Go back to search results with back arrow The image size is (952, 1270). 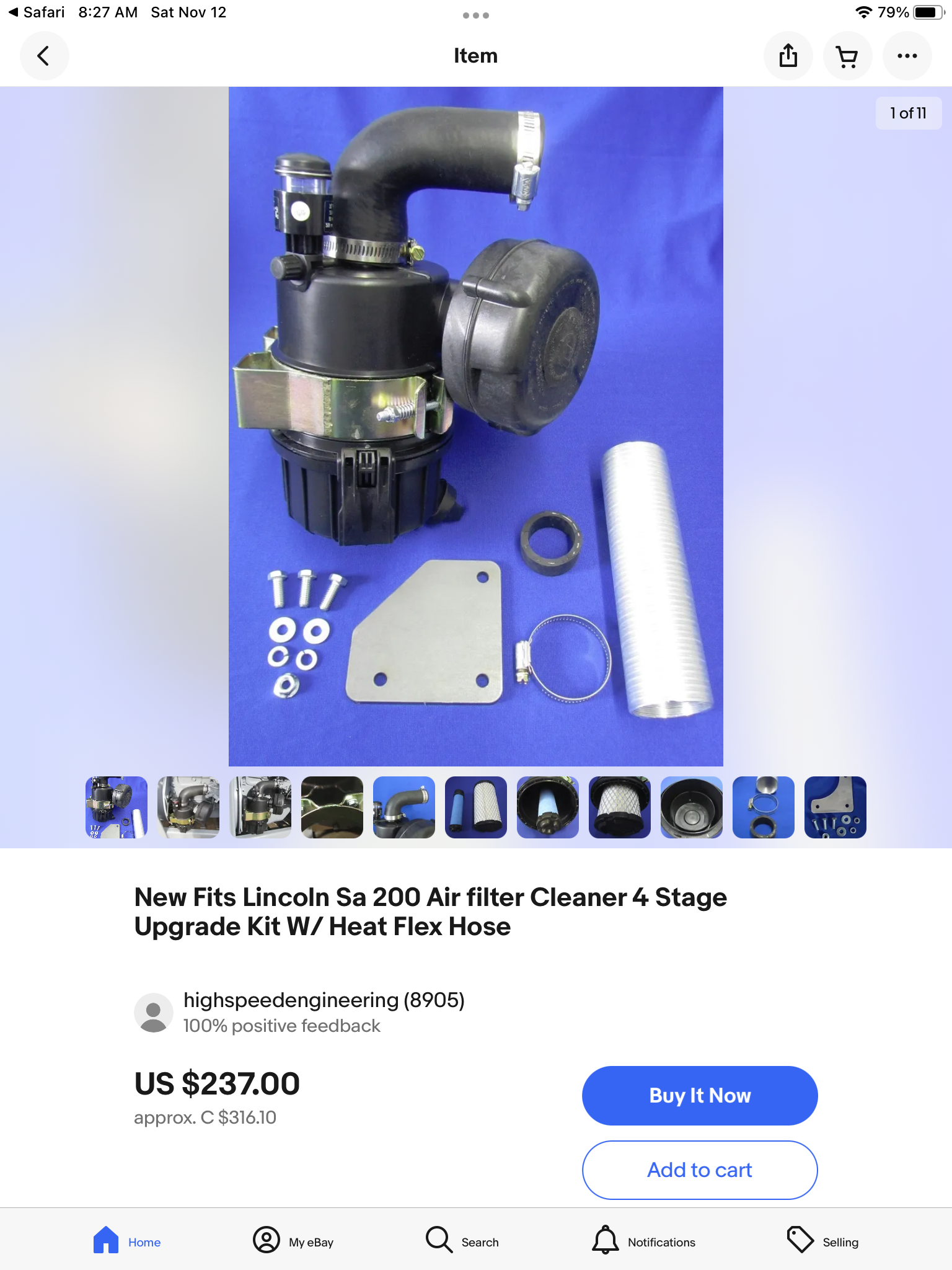pyautogui.click(x=44, y=56)
